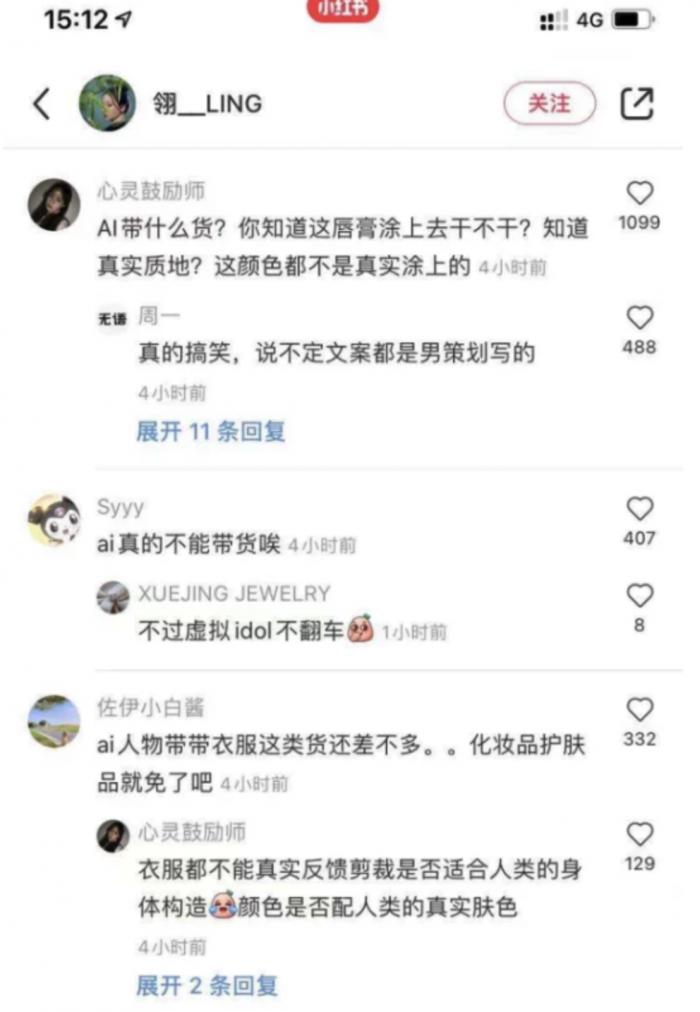The width and height of the screenshot is (700, 1012).
Task: Open Syyy's avatar
Action: pos(54,520)
